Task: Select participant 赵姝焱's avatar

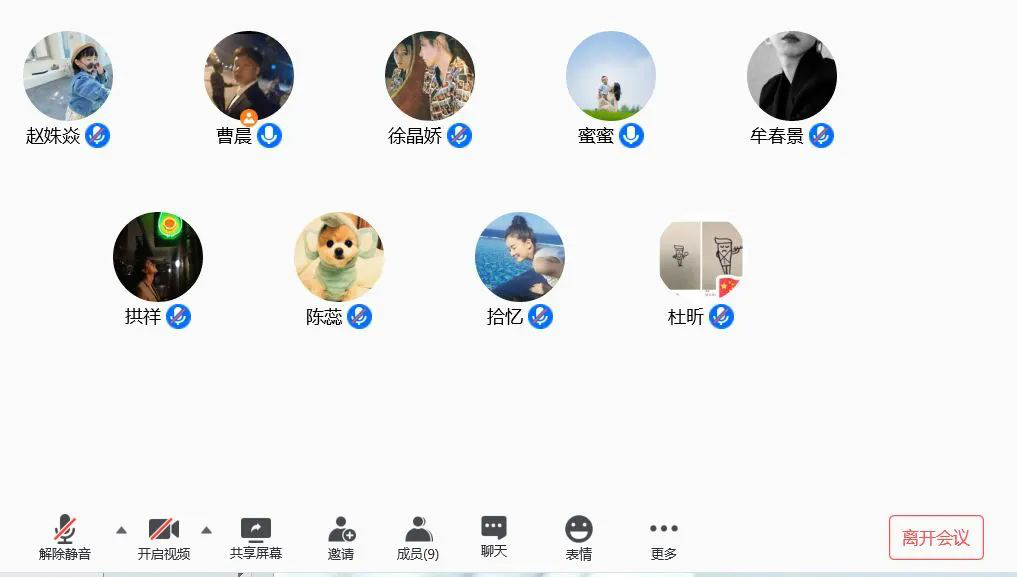Action: pos(68,76)
